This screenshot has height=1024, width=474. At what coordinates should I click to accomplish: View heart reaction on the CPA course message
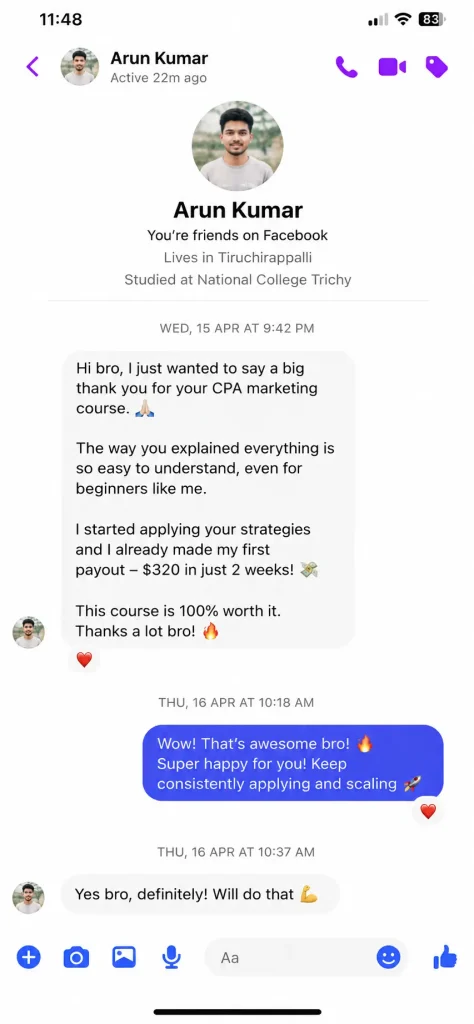coord(84,660)
